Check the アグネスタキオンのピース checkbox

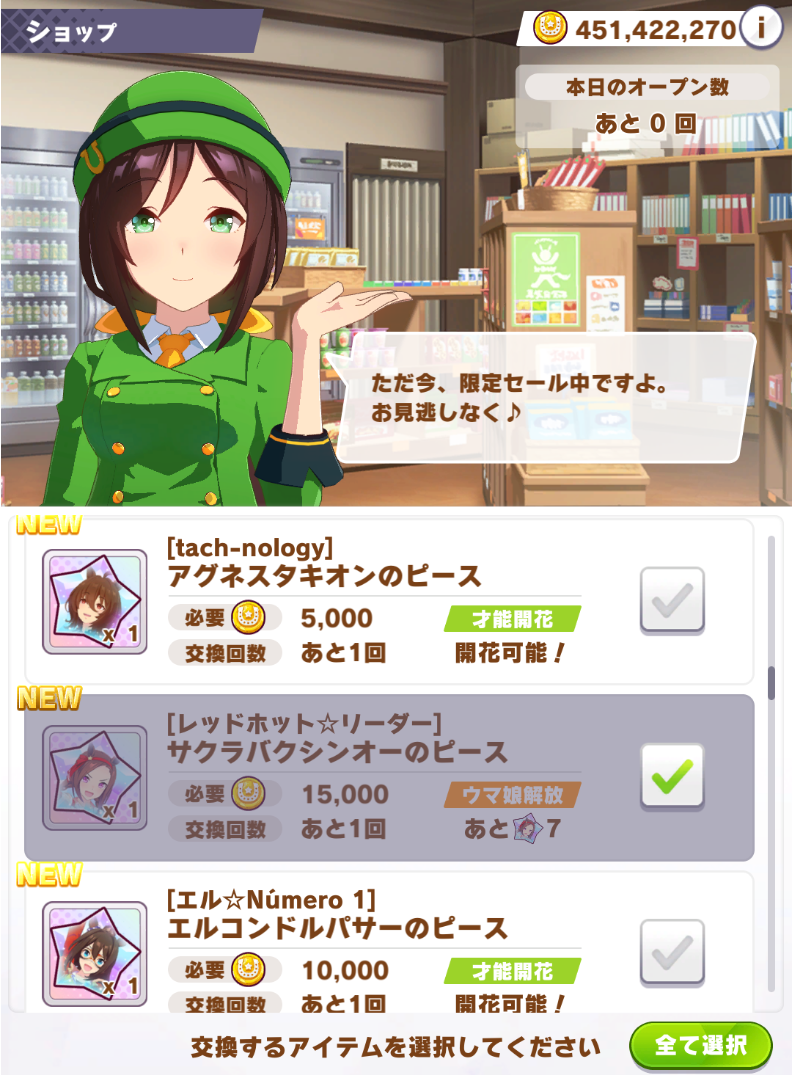[672, 600]
